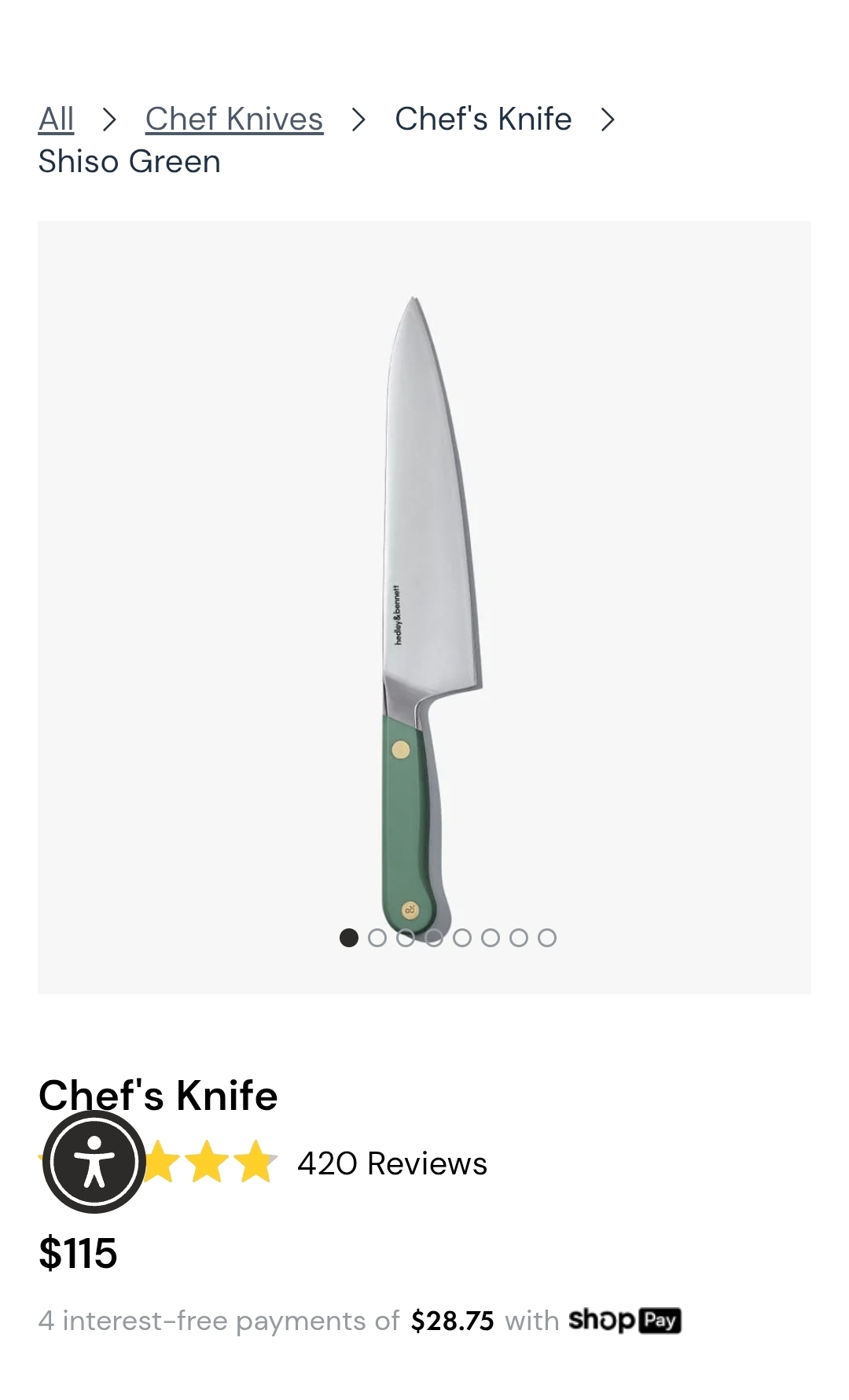Image resolution: width=849 pixels, height=1400 pixels.
Task: Jump to the second image dot
Action: pyautogui.click(x=377, y=938)
